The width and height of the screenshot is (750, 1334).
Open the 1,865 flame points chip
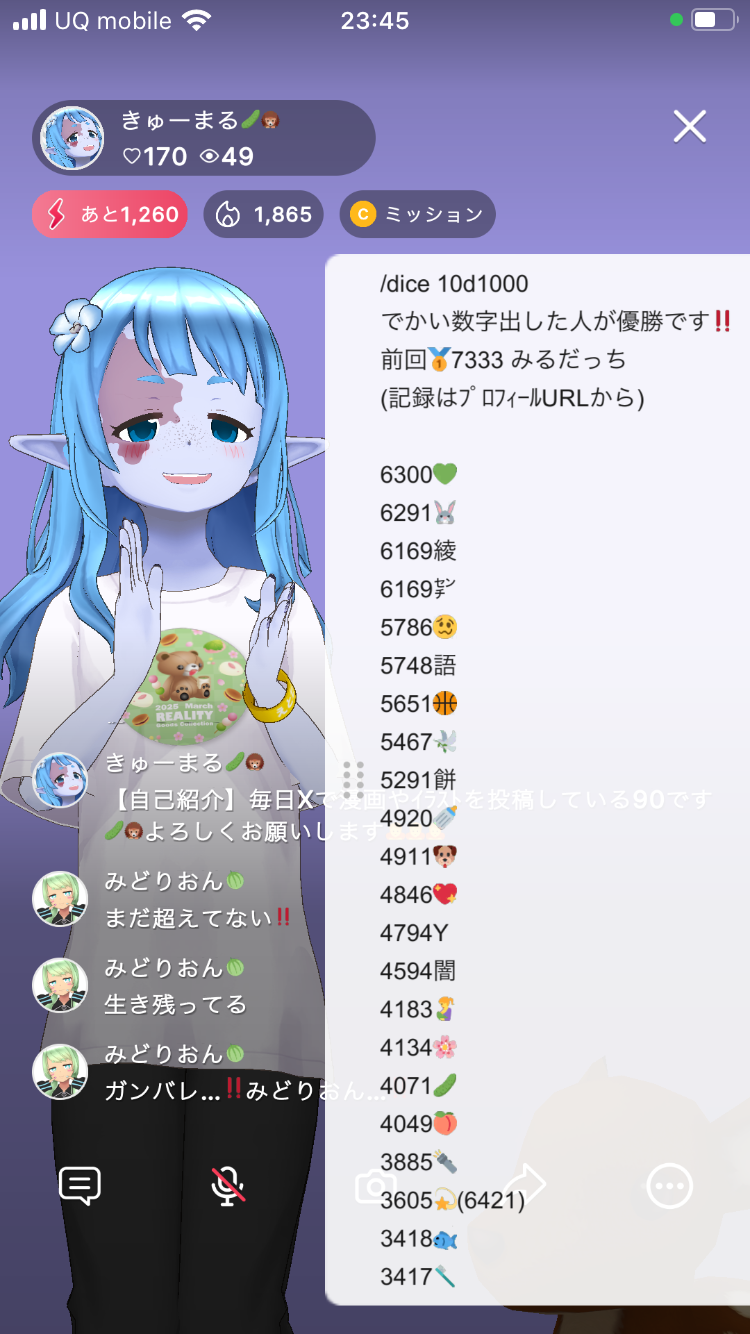(x=263, y=214)
